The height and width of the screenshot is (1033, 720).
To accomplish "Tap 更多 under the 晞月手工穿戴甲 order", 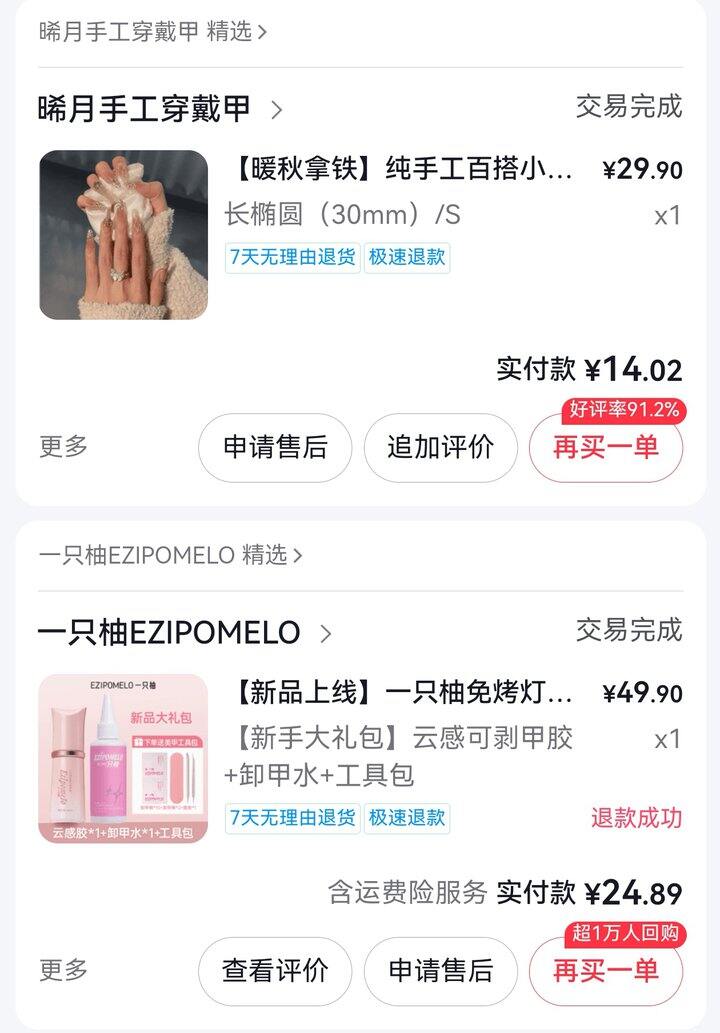I will coord(64,446).
